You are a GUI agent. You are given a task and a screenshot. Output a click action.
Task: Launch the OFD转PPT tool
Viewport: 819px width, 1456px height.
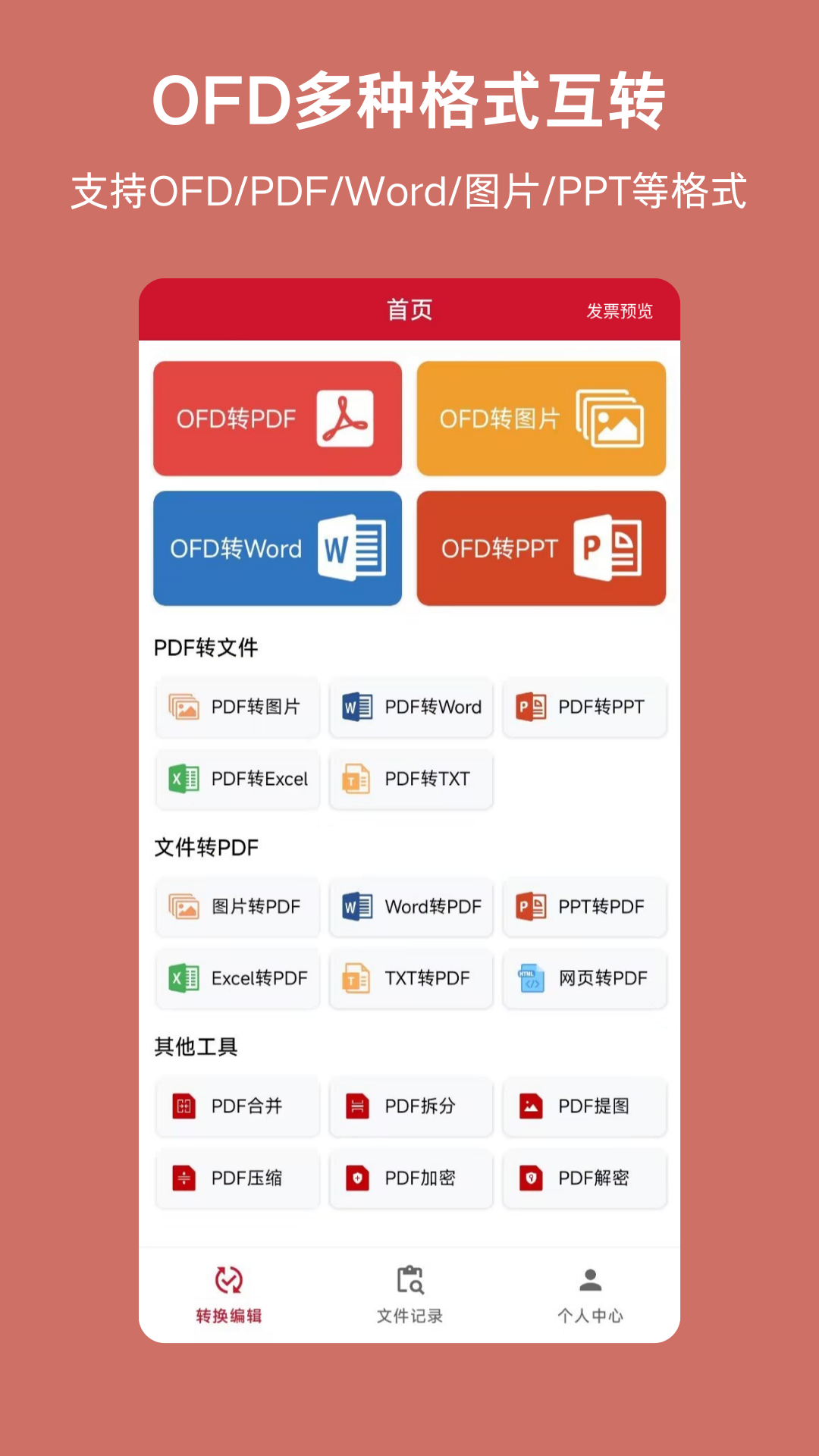point(541,548)
